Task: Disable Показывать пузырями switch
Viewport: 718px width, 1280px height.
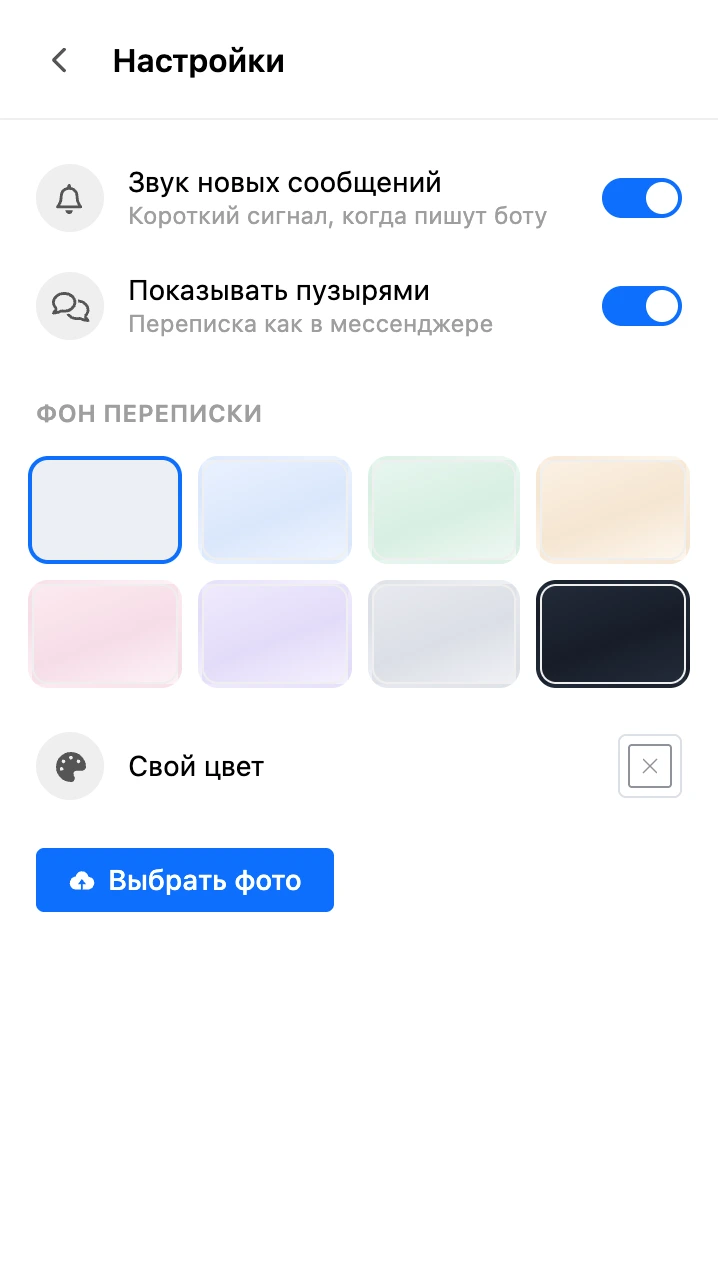Action: point(641,306)
